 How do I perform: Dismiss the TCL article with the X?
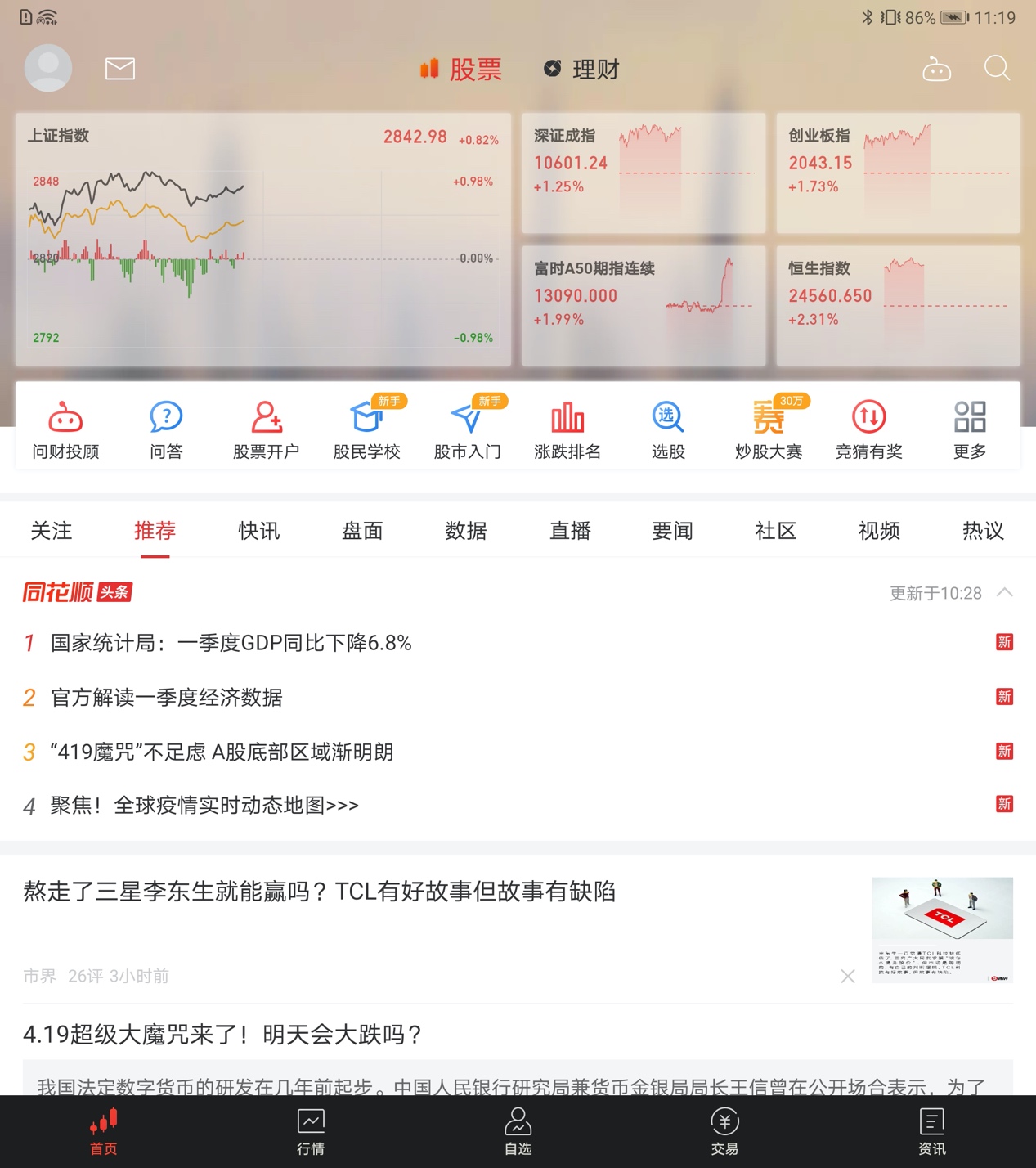pyautogui.click(x=847, y=976)
